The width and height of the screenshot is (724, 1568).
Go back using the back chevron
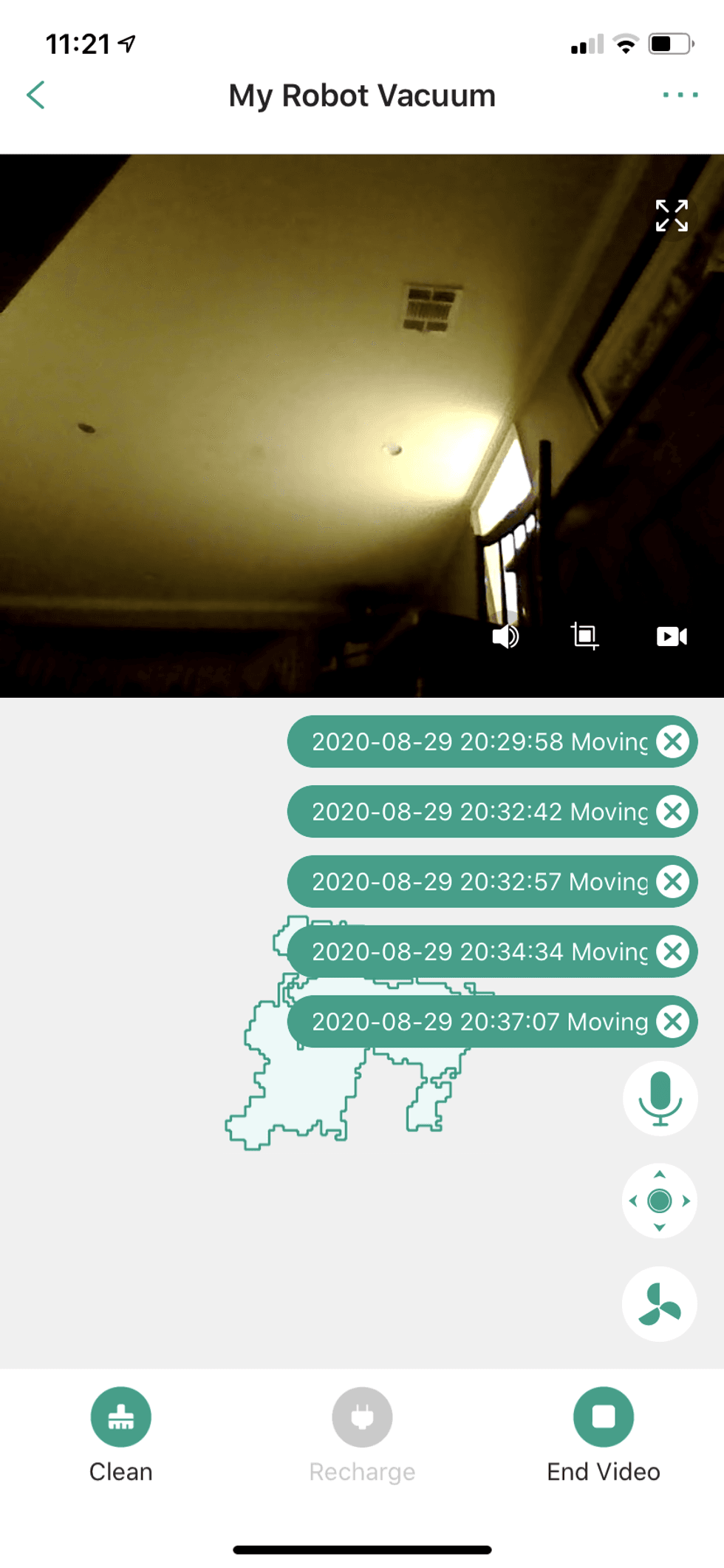(36, 95)
